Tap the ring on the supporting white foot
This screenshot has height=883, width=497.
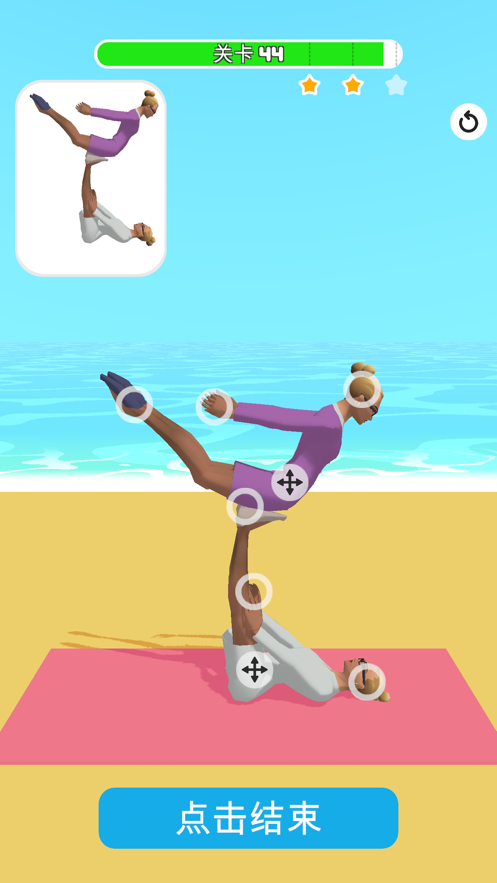(x=245, y=506)
